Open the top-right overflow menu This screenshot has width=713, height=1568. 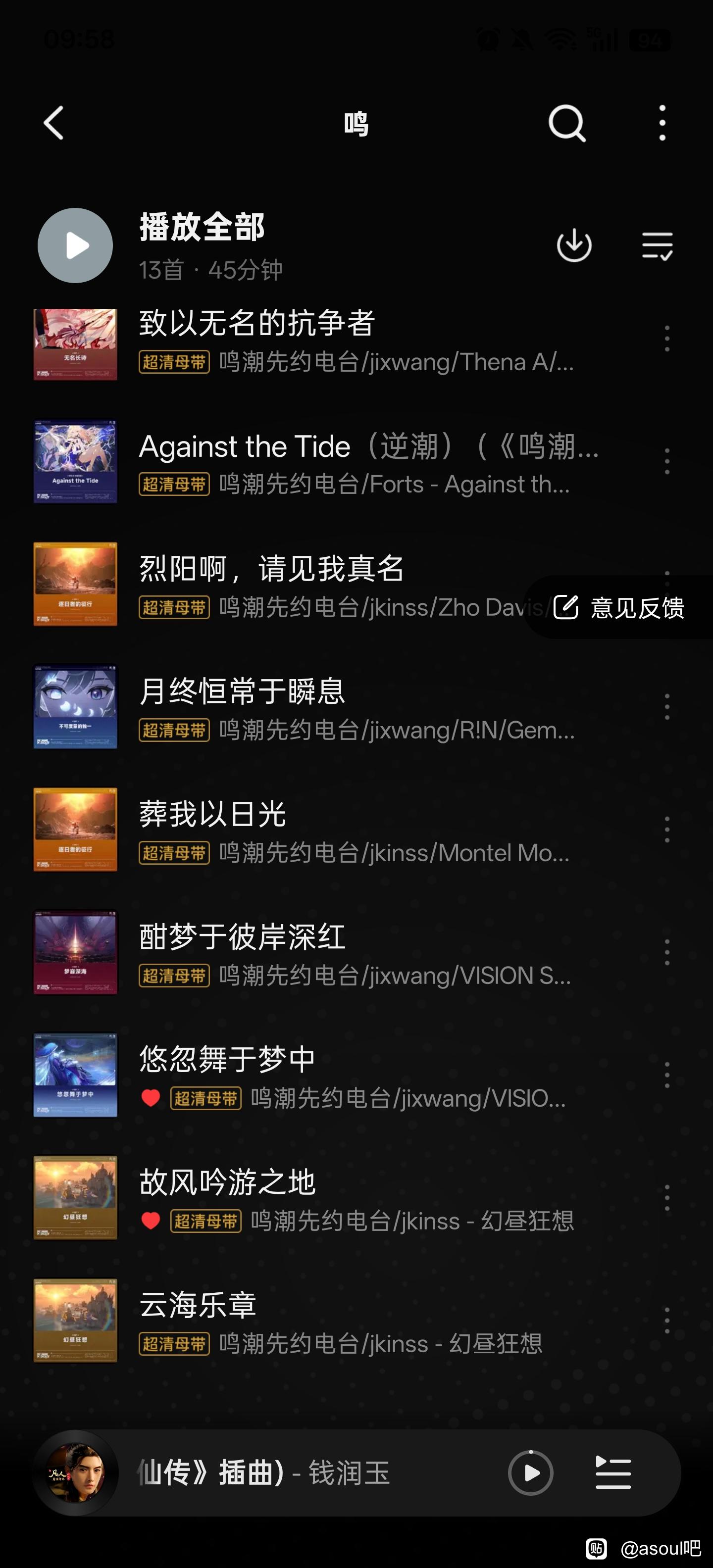click(x=662, y=124)
